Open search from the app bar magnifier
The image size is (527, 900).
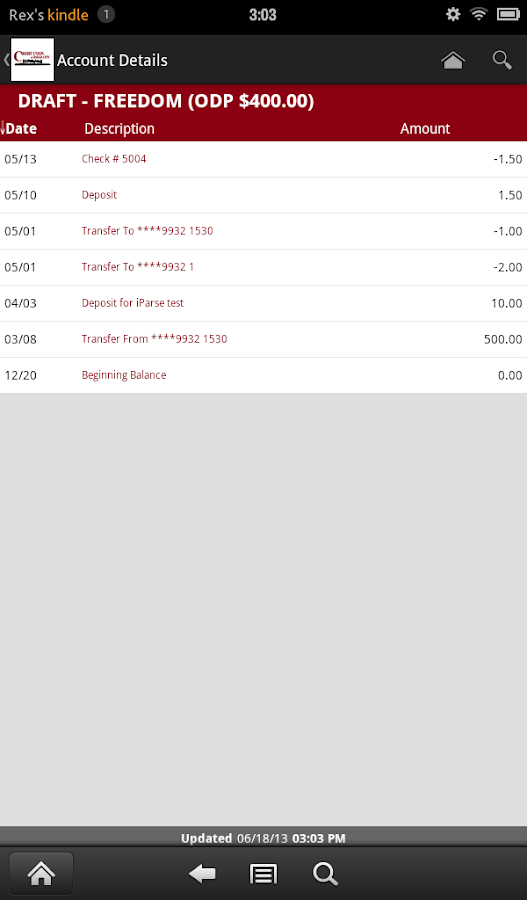coord(502,60)
